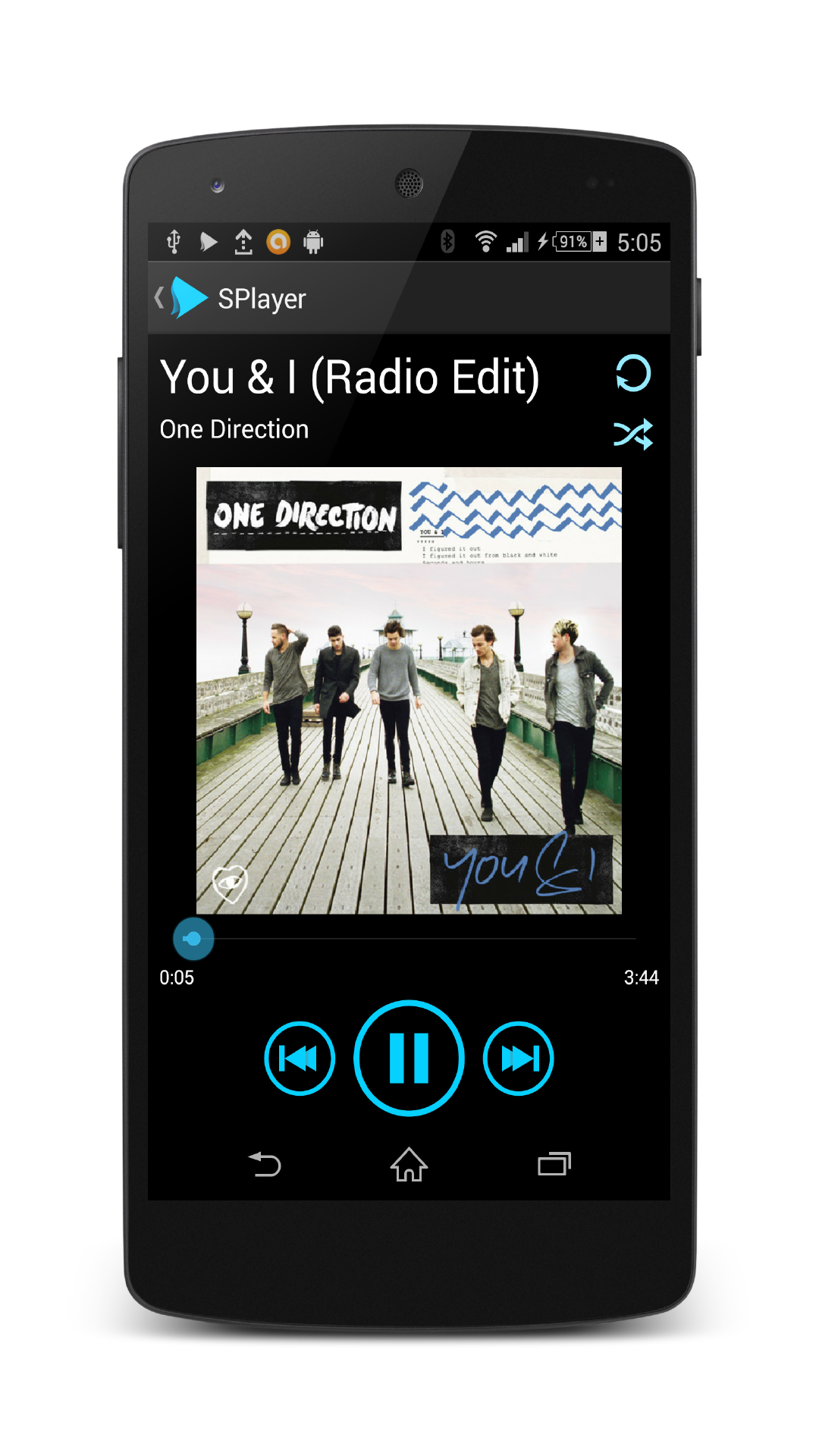Skip to the next track
Image resolution: width=819 pixels, height=1456 pixels.
519,1058
